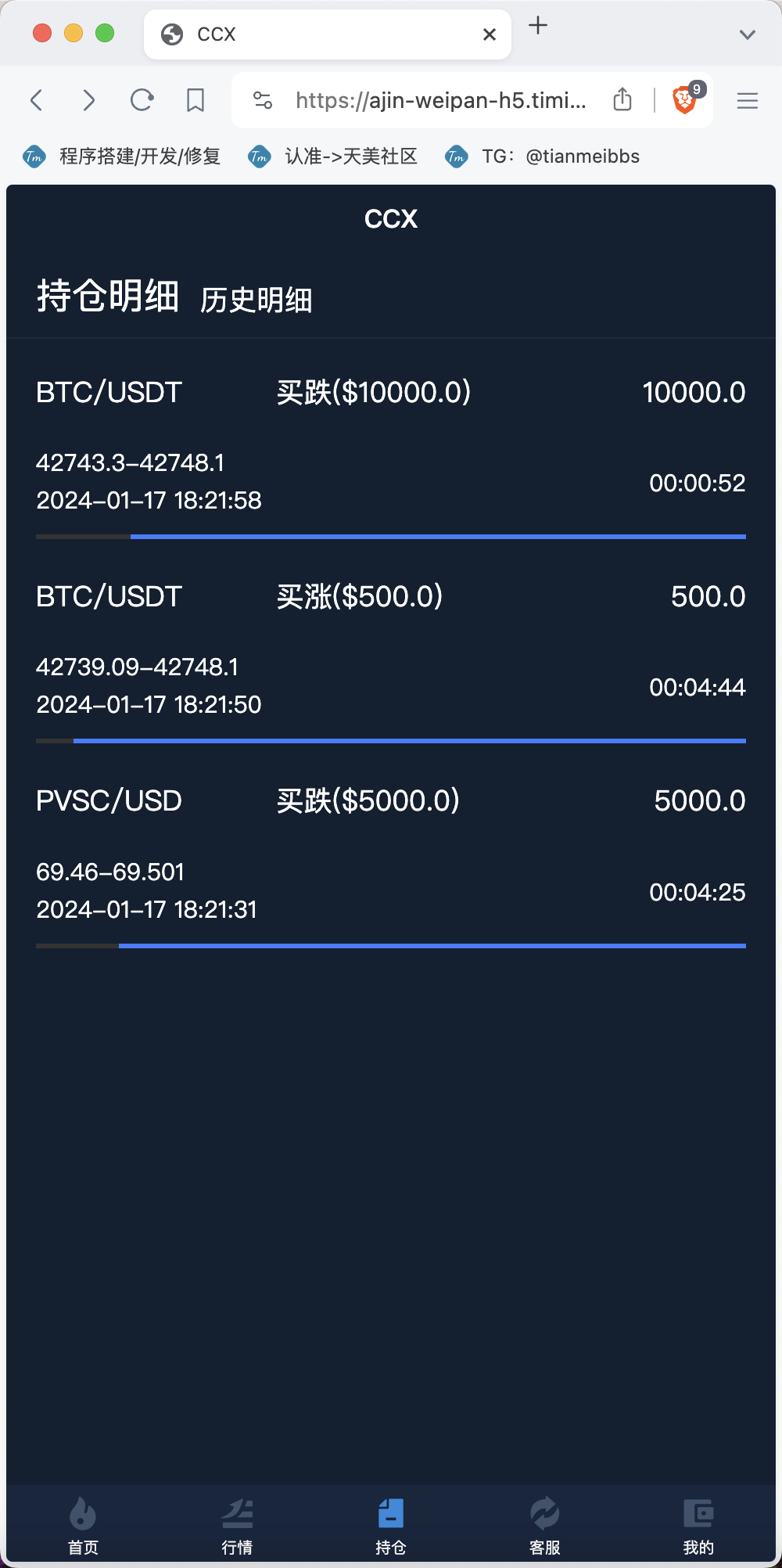
Task: Tap the address bar URL
Action: 440,100
